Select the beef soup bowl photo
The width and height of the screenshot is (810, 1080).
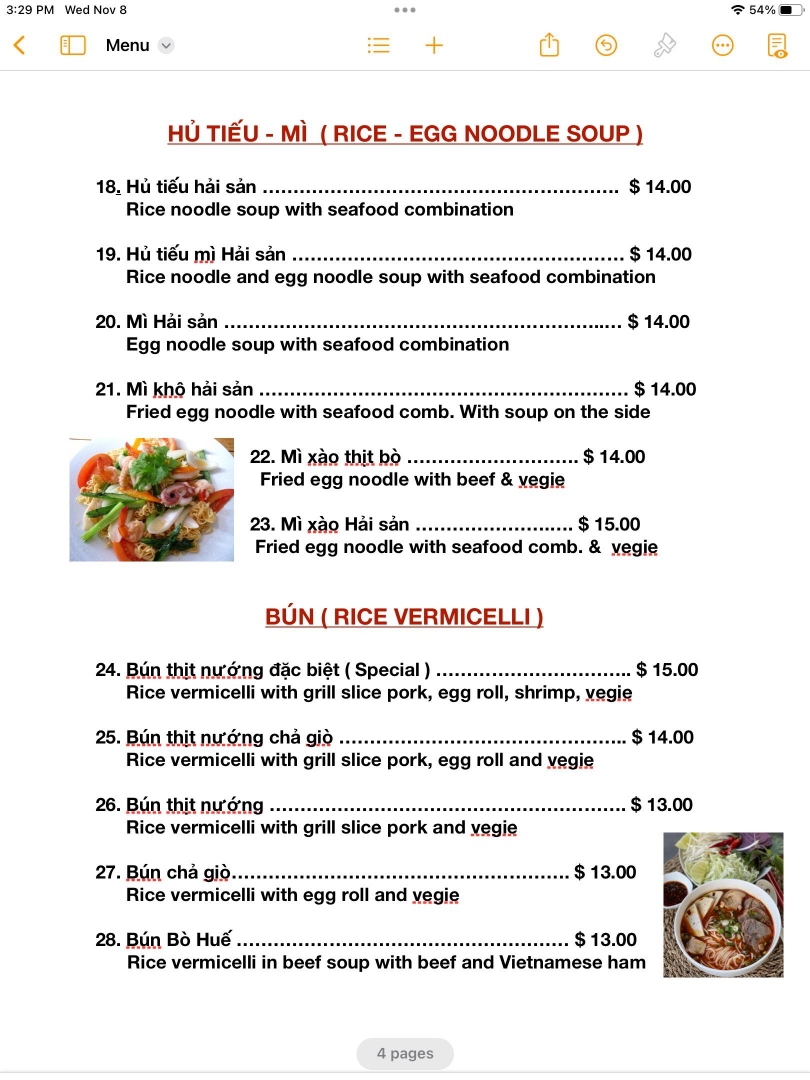723,905
